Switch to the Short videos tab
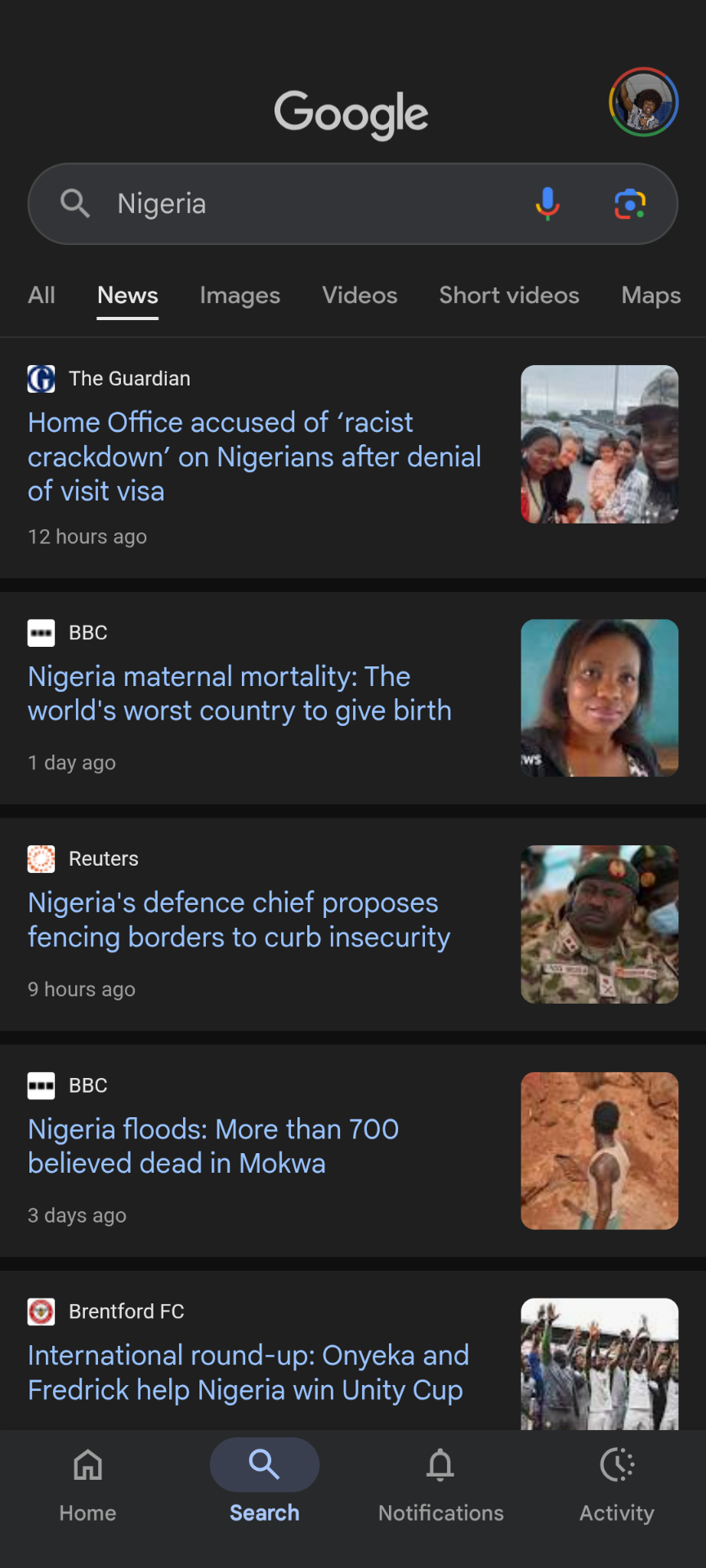 509,296
